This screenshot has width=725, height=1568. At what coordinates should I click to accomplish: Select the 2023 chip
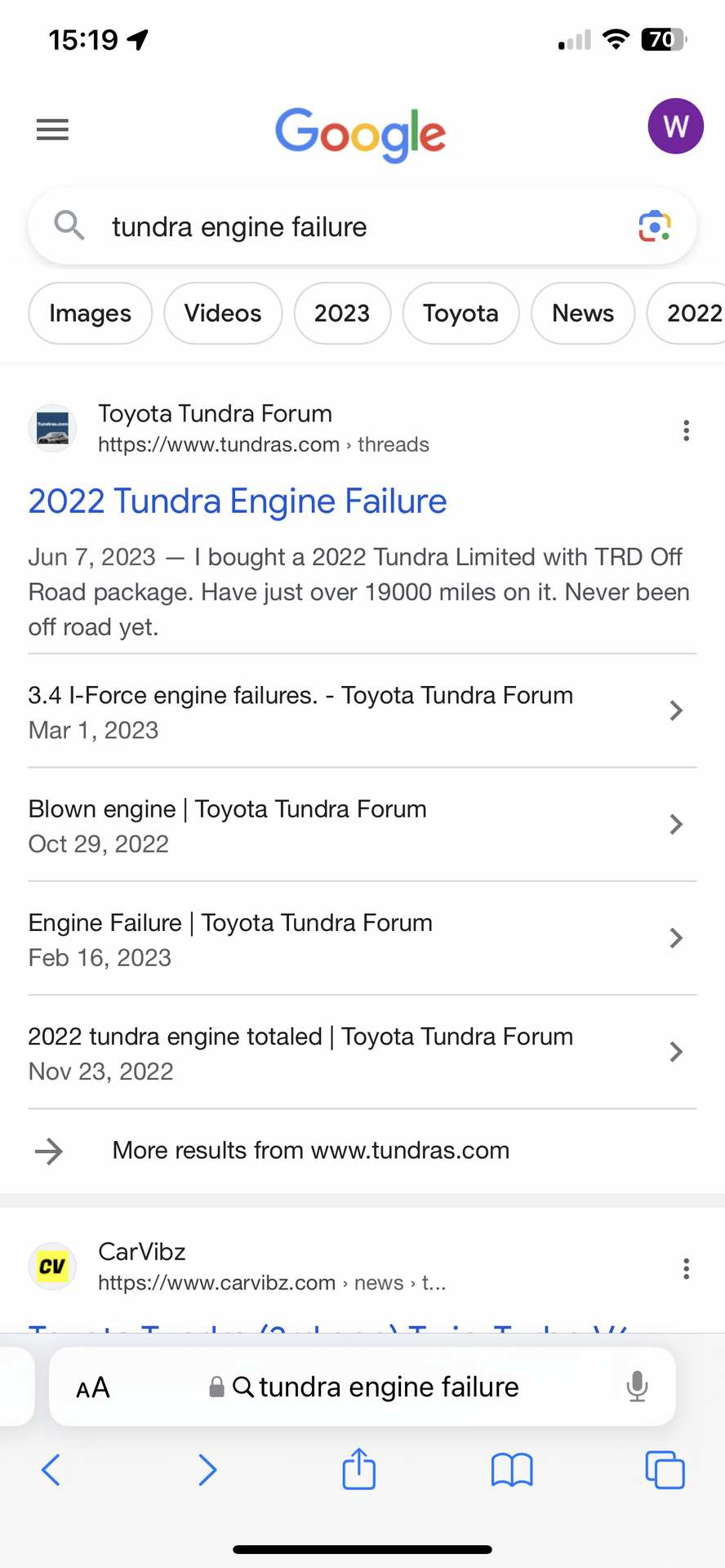[342, 313]
